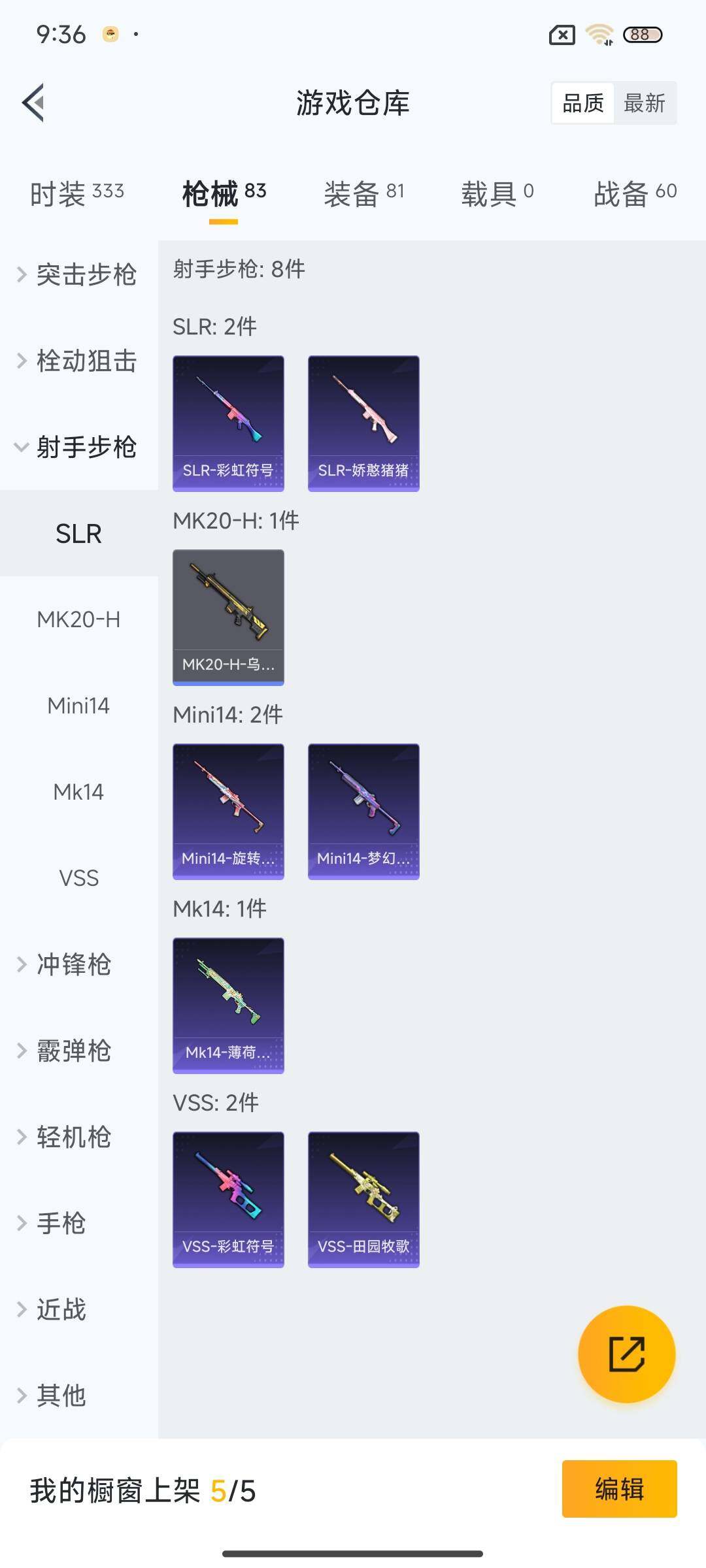Open the Mini14-梦幻… skin card

pyautogui.click(x=363, y=811)
